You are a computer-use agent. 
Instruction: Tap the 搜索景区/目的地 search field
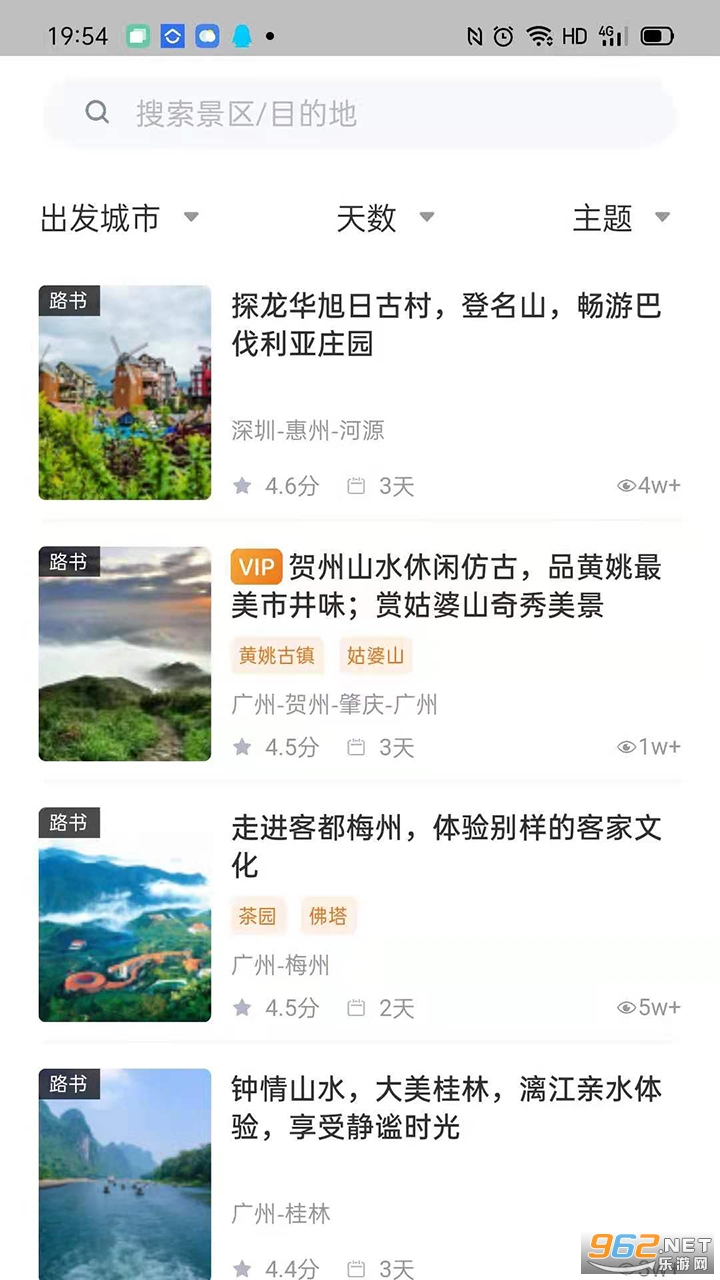(360, 113)
